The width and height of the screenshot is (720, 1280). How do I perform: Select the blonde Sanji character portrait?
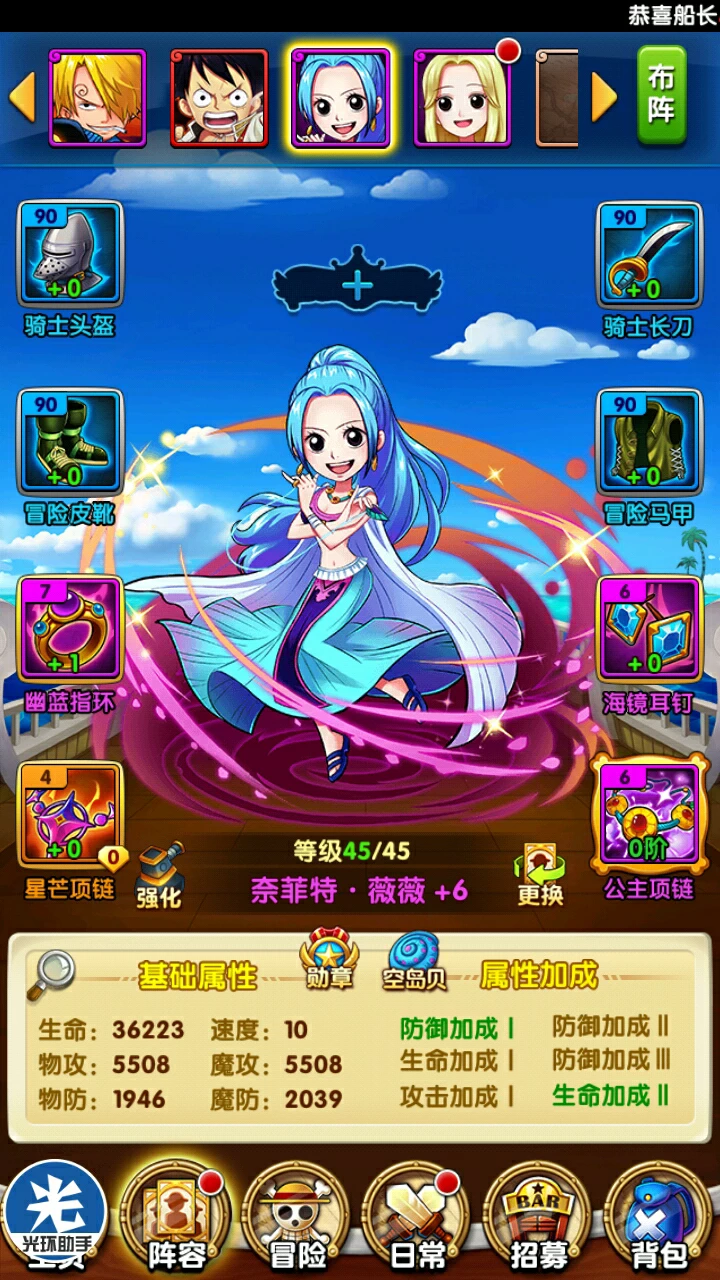point(97,97)
